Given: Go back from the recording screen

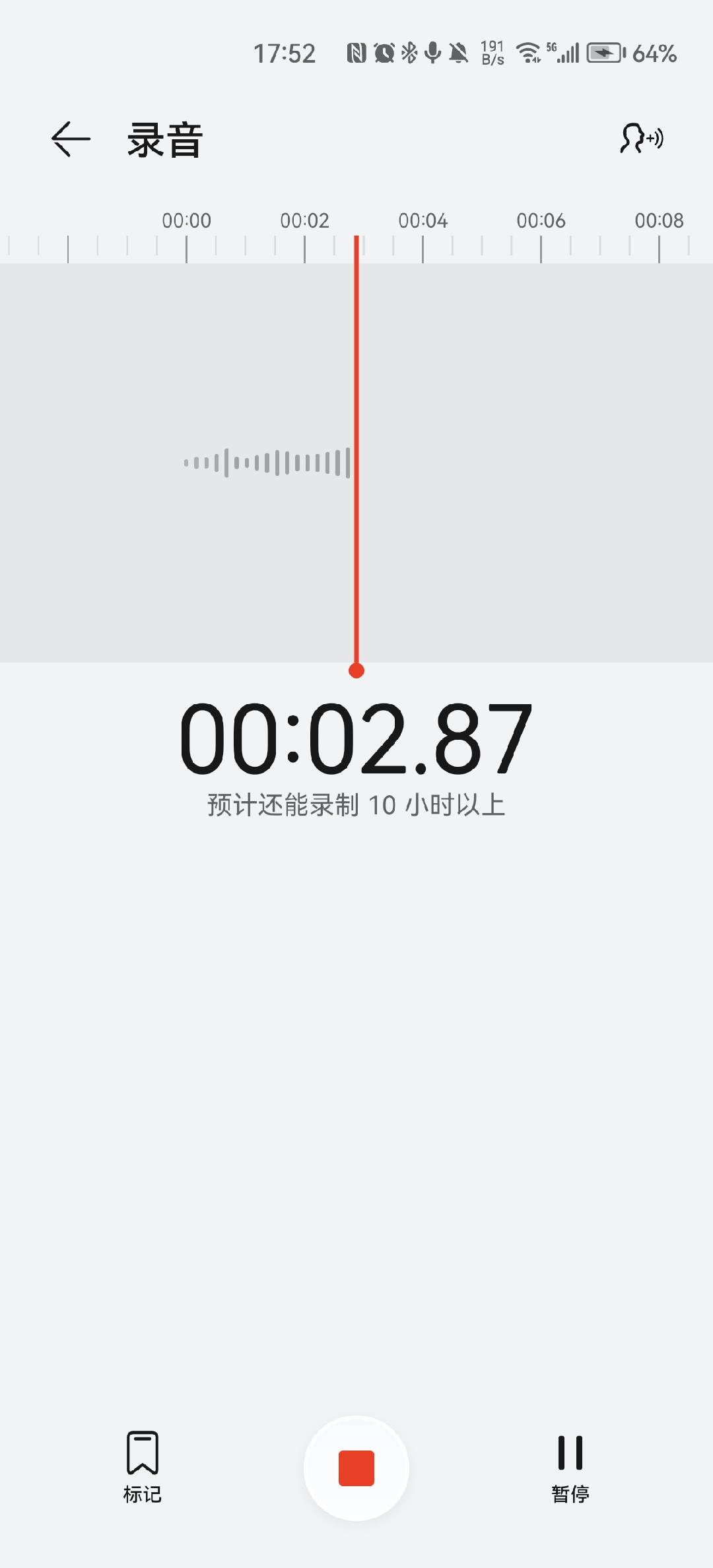Looking at the screenshot, I should [71, 139].
